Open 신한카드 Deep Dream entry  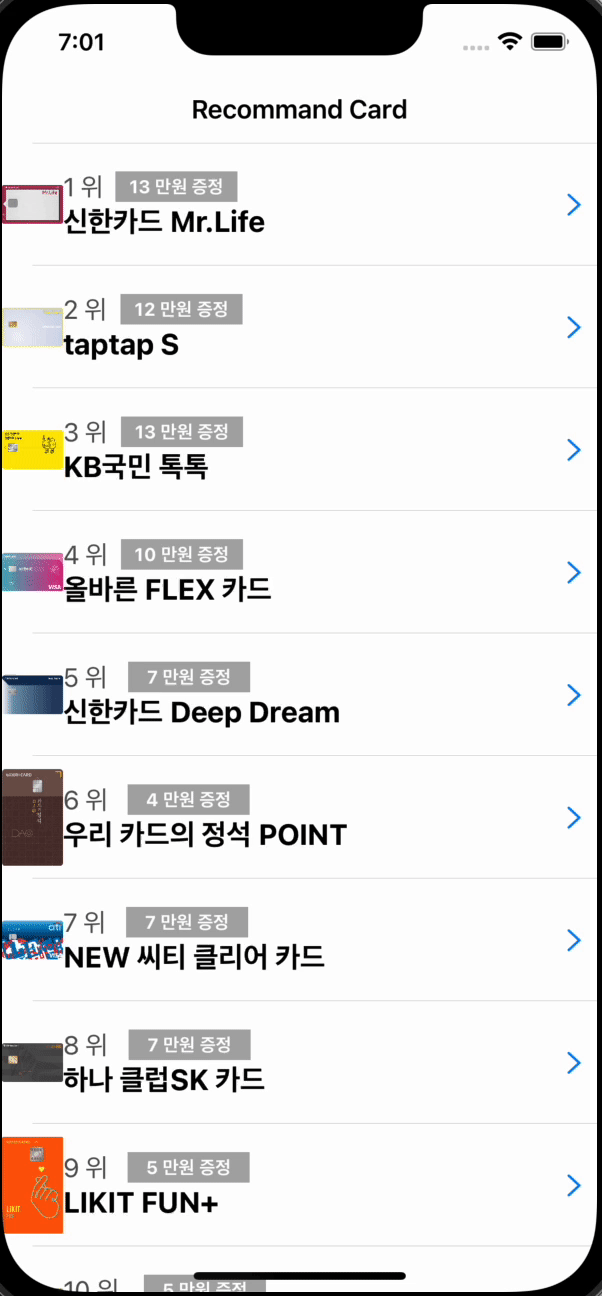[300, 695]
